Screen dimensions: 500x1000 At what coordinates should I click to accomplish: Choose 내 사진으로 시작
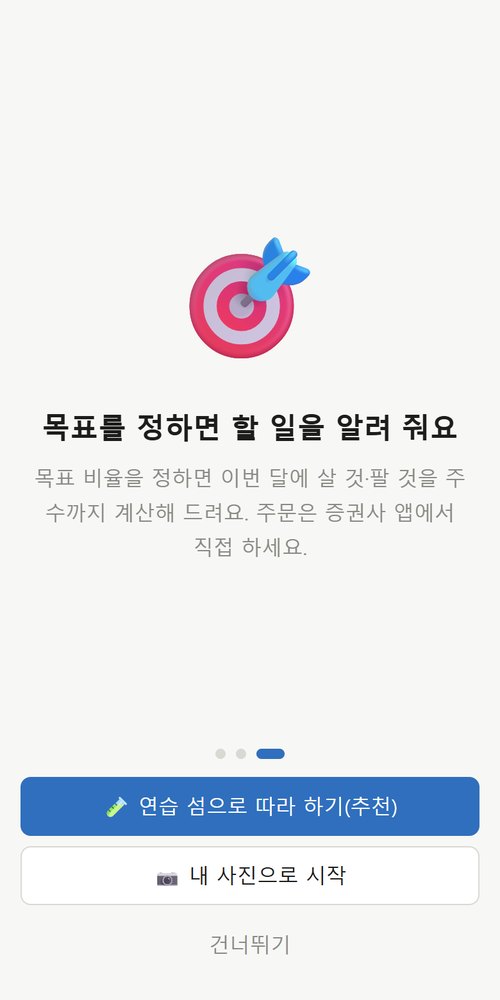click(x=250, y=876)
